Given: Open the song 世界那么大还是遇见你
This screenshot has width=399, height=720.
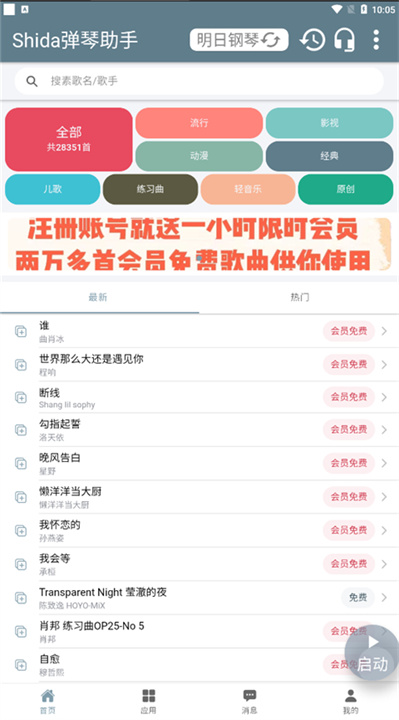Looking at the screenshot, I should (199, 365).
